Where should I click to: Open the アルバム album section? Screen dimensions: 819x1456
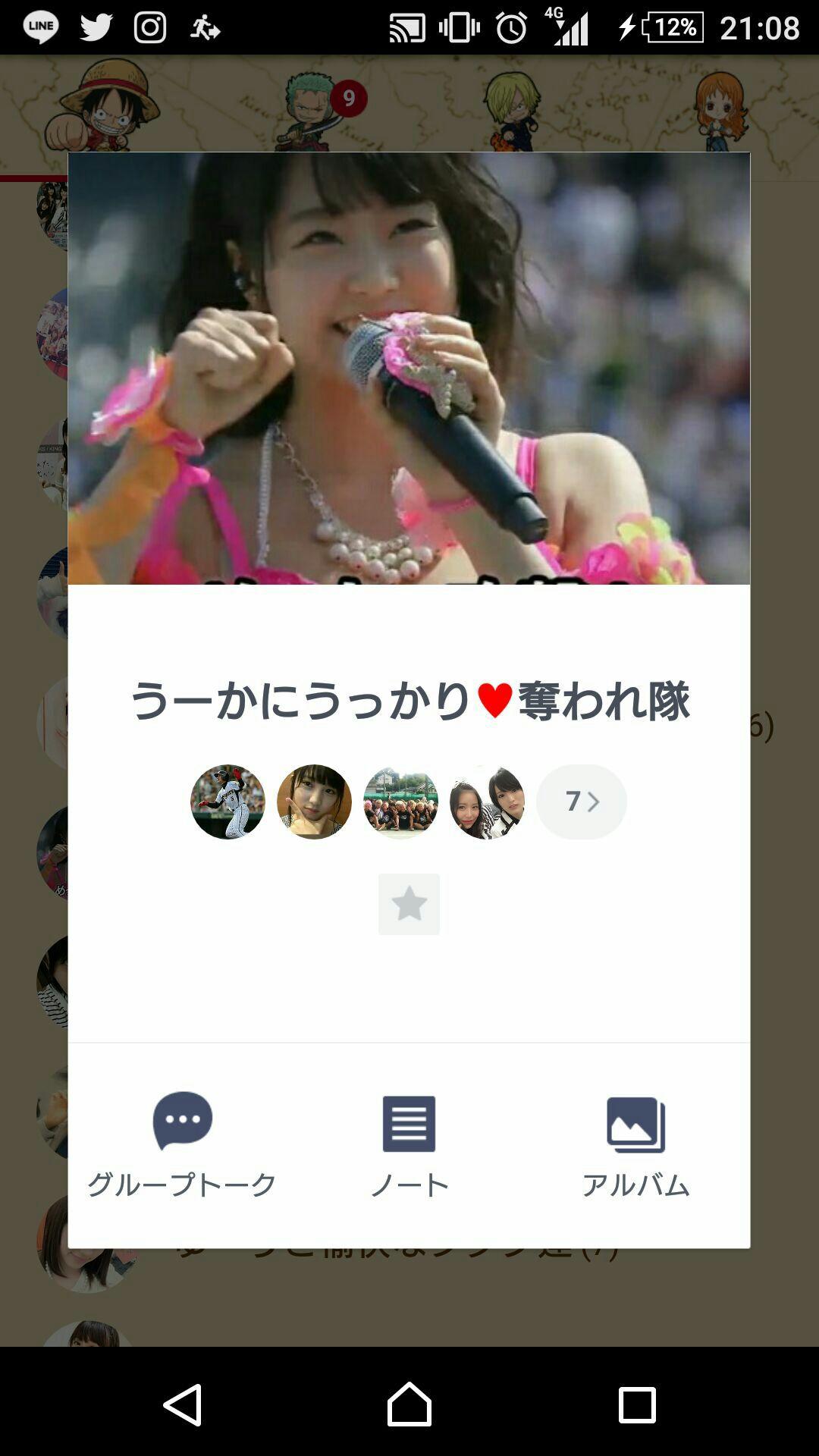(x=635, y=1144)
